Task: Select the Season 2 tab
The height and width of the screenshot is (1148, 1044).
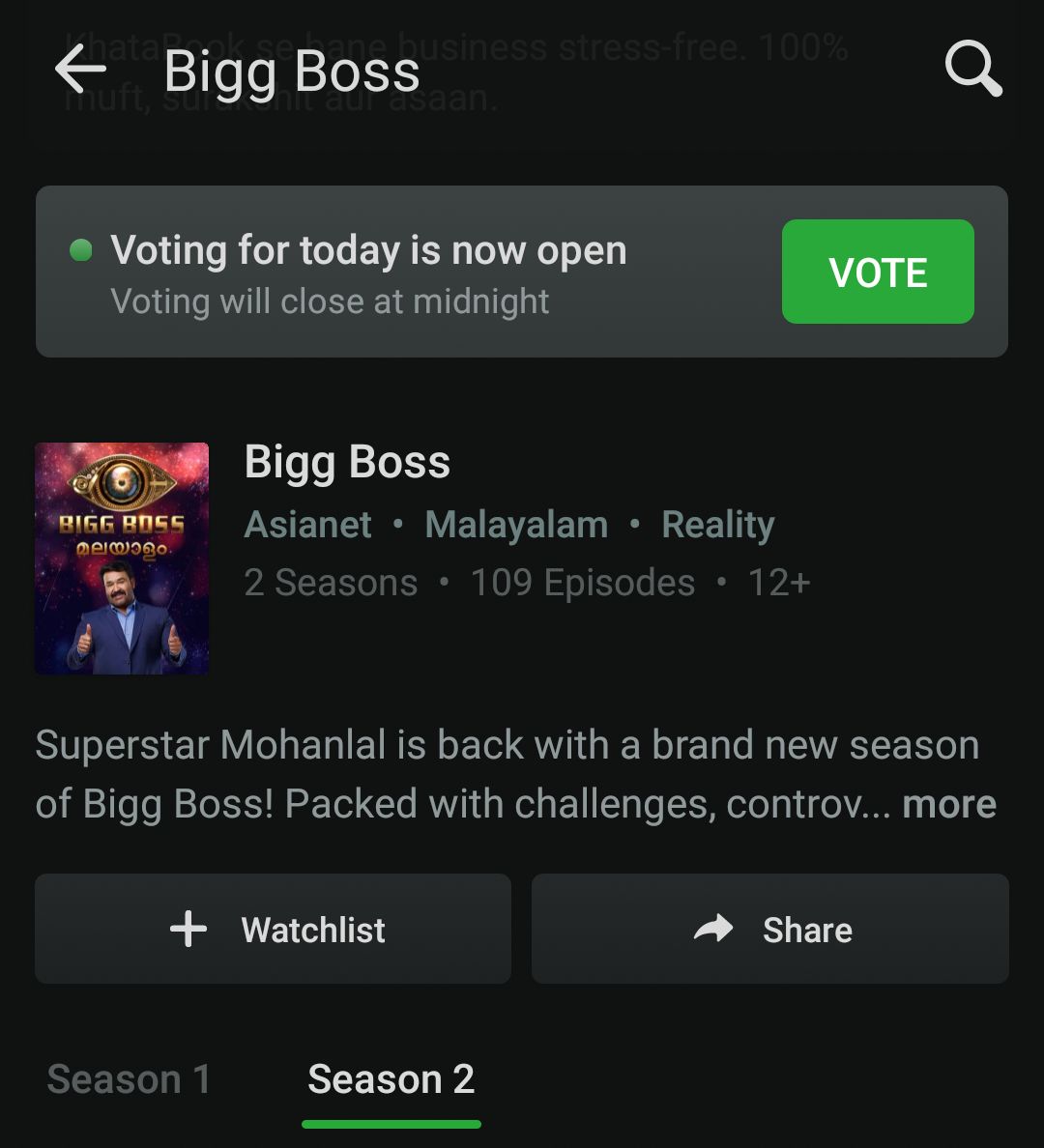Action: coord(391,1079)
